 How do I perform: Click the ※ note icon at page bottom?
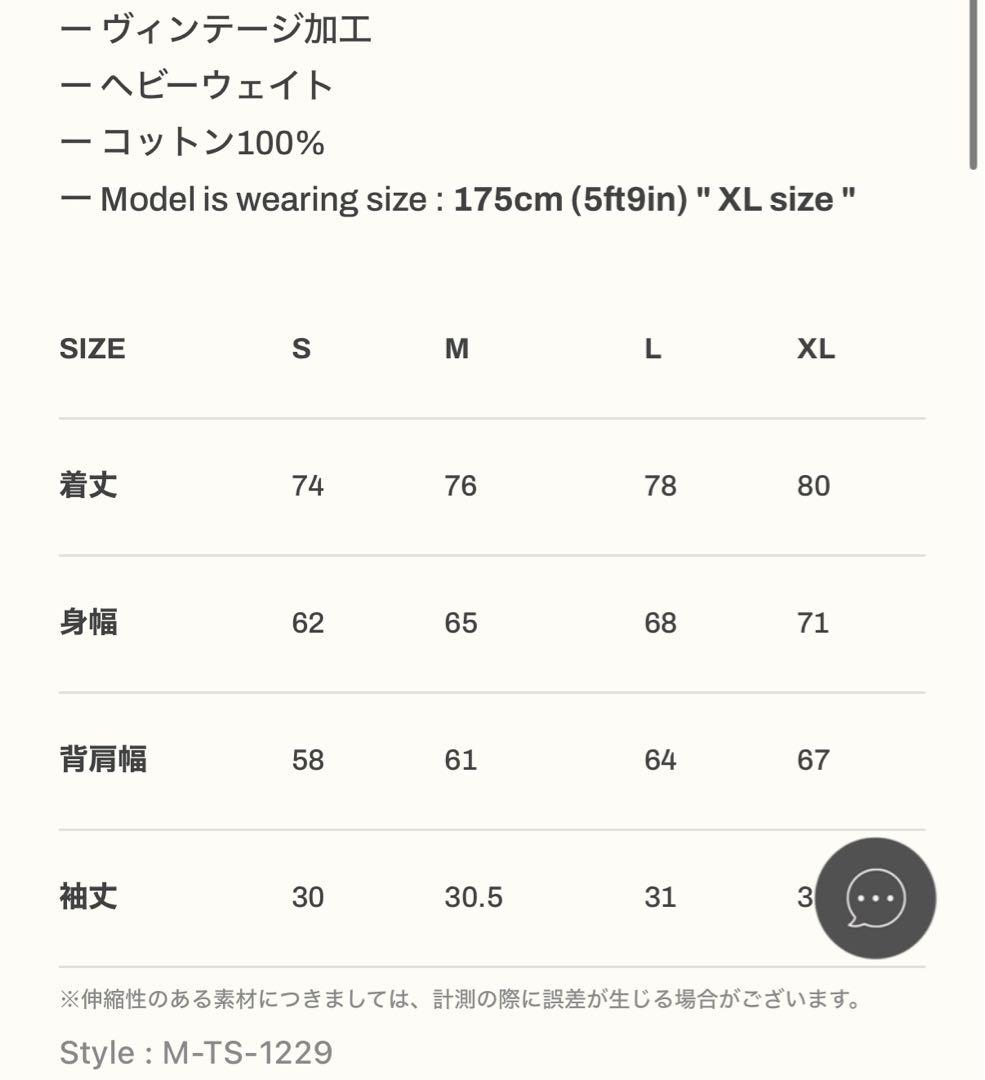click(x=69, y=998)
